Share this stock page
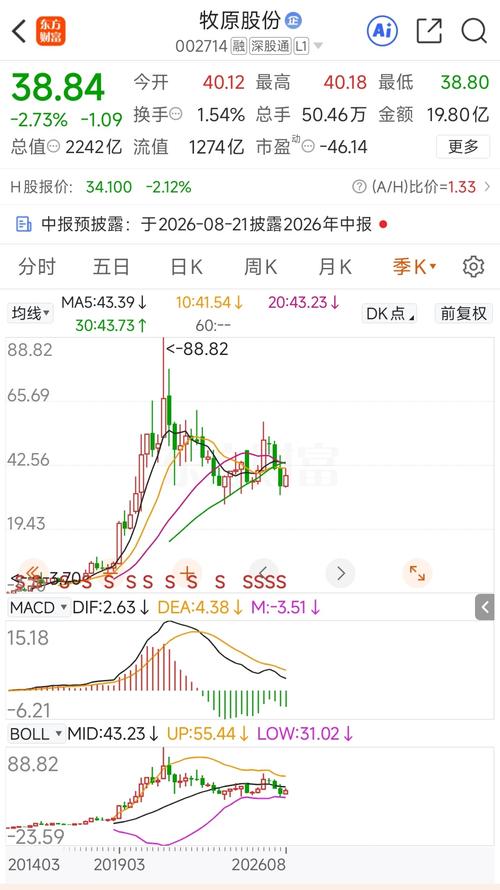 [429, 31]
